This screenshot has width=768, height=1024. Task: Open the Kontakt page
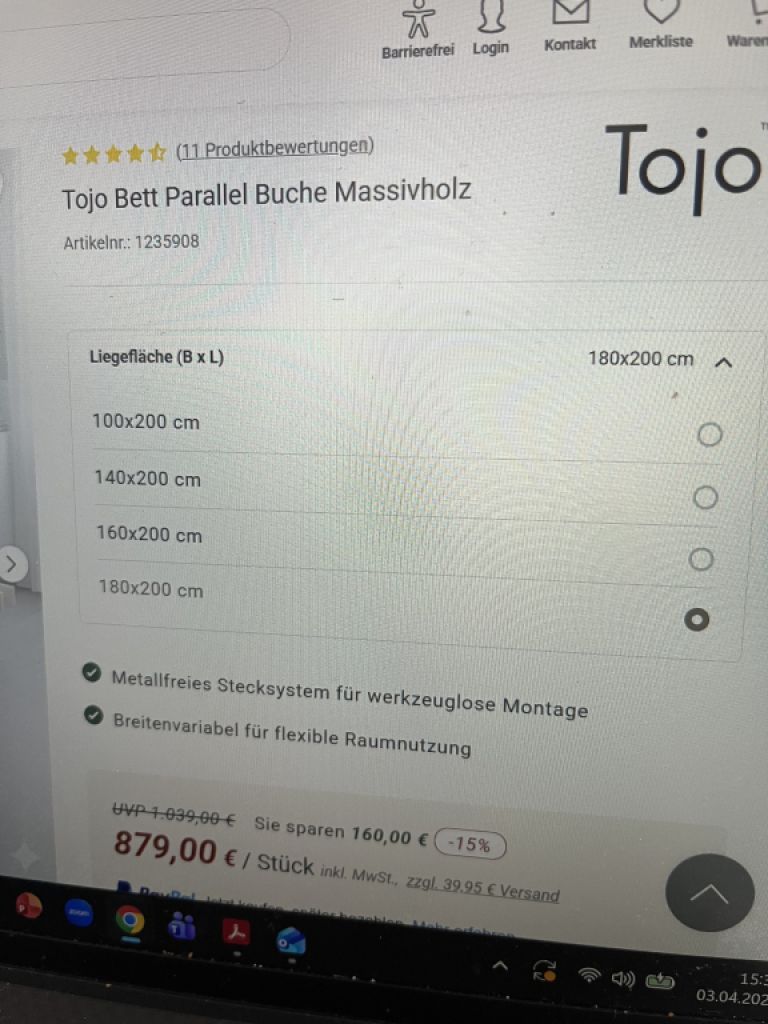pyautogui.click(x=570, y=25)
